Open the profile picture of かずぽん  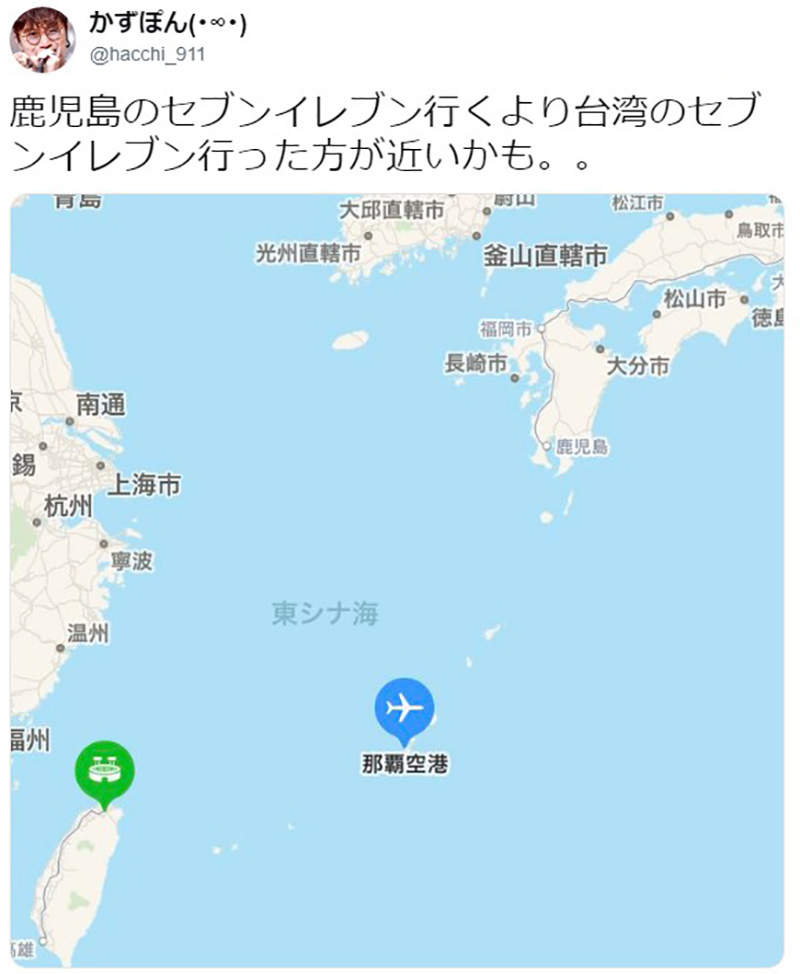pyautogui.click(x=40, y=37)
